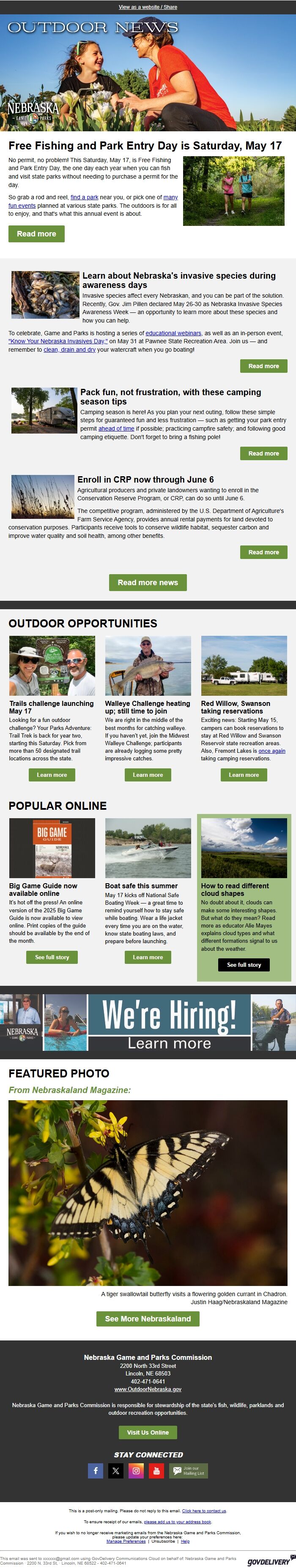Viewport: 296px width, 1568px height.
Task: Tap the Read more news button
Action: point(148,583)
